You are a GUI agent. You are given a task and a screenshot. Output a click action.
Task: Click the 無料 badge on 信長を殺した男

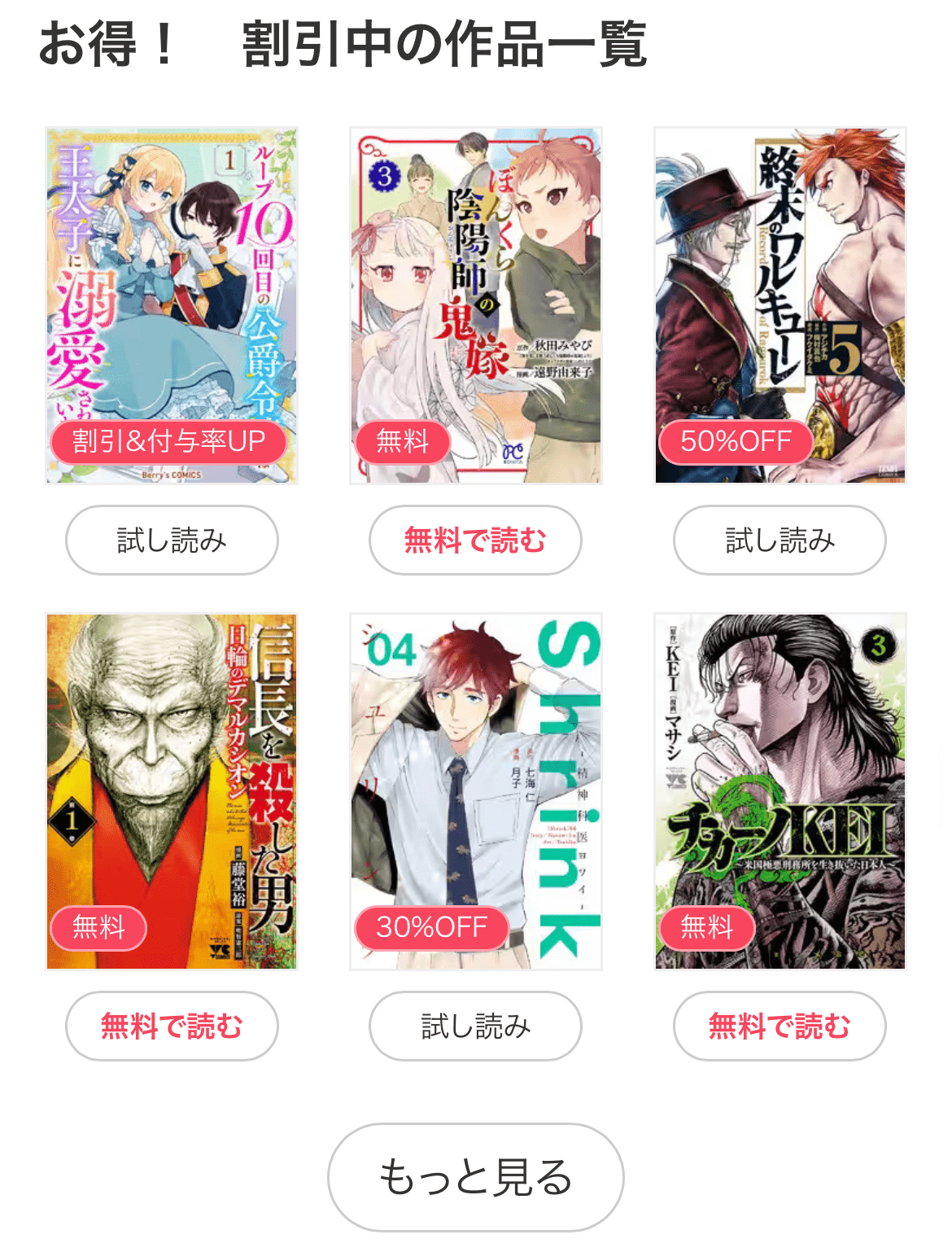click(x=98, y=927)
